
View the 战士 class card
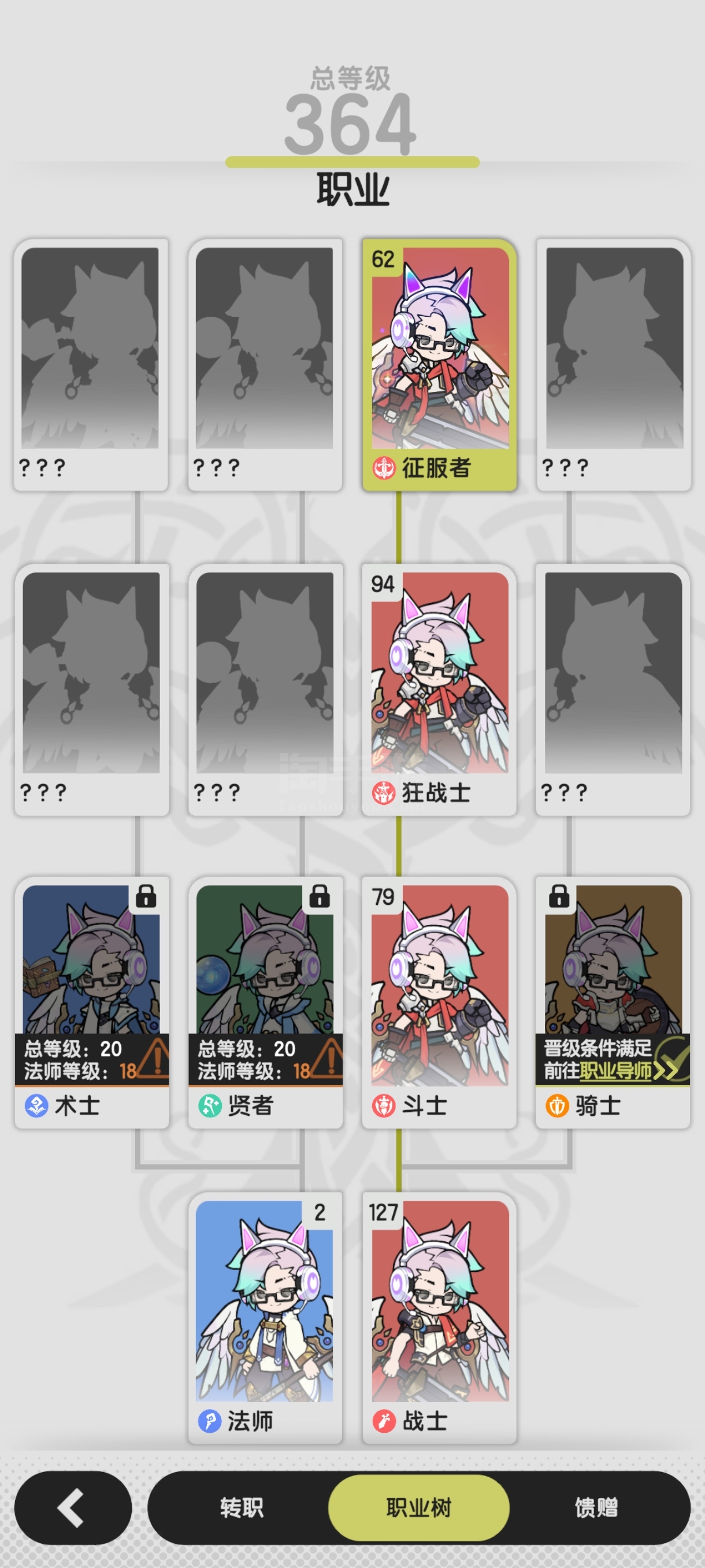[439, 1318]
